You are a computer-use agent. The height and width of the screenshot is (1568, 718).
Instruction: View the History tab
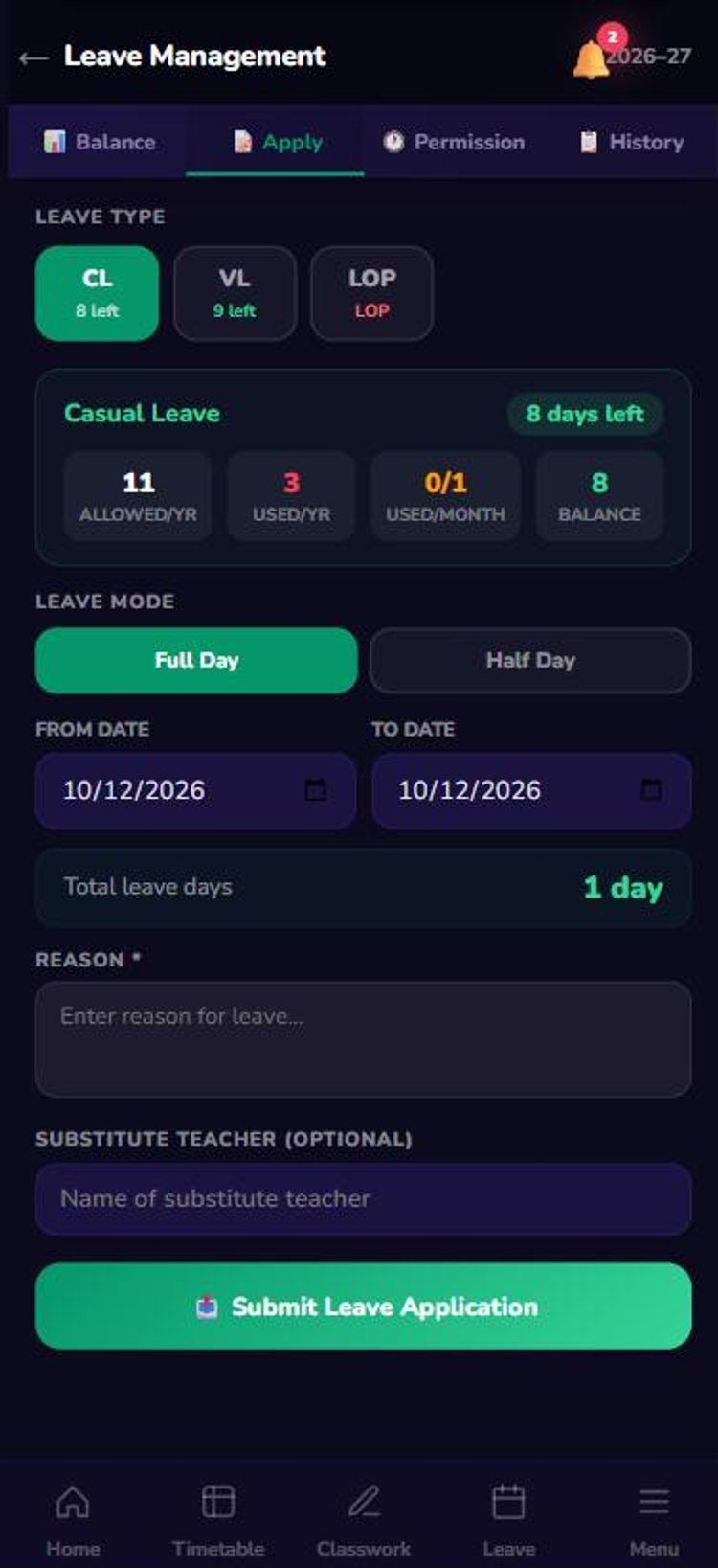point(632,142)
